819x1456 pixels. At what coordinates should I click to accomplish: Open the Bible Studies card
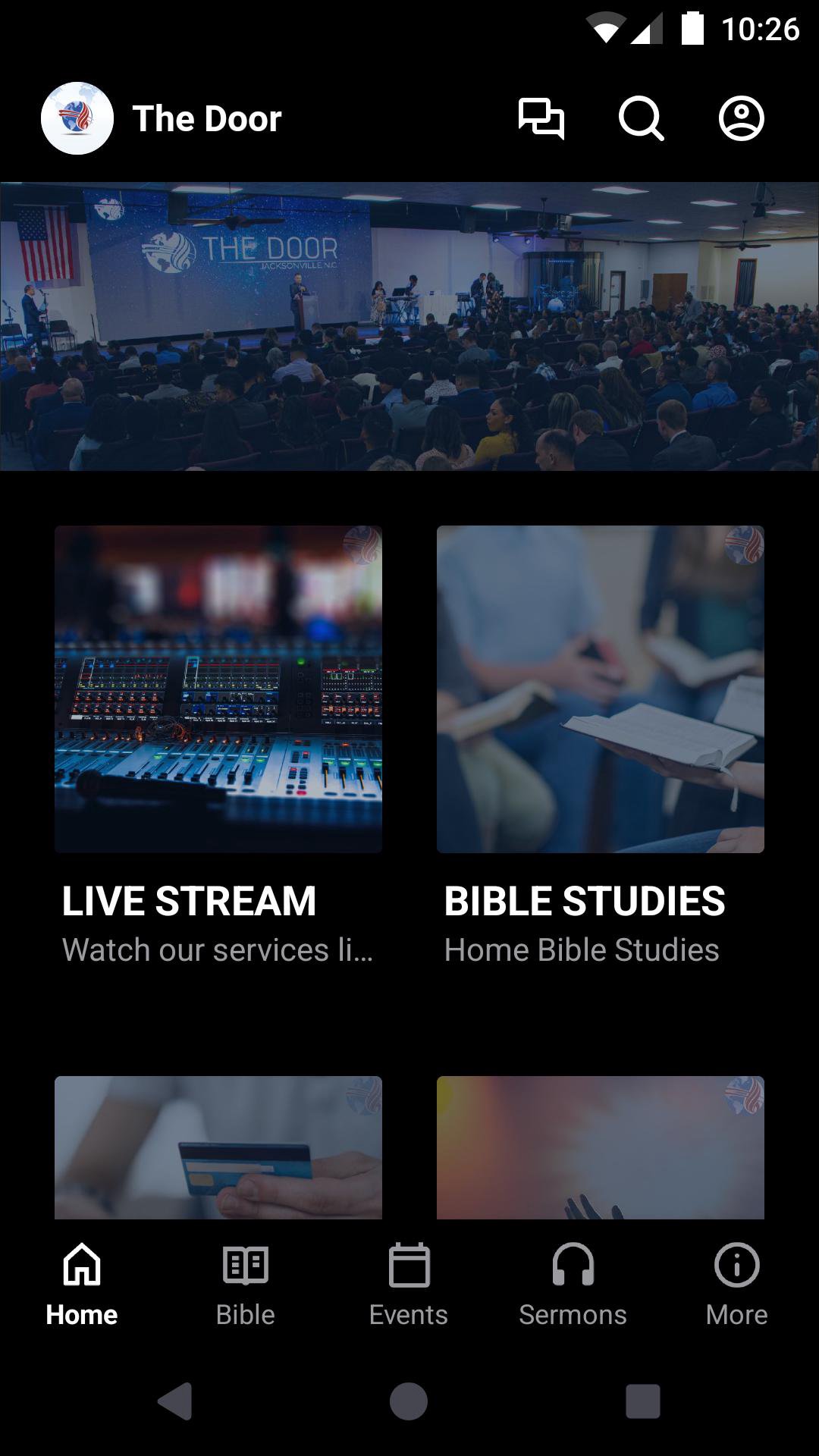(x=601, y=689)
